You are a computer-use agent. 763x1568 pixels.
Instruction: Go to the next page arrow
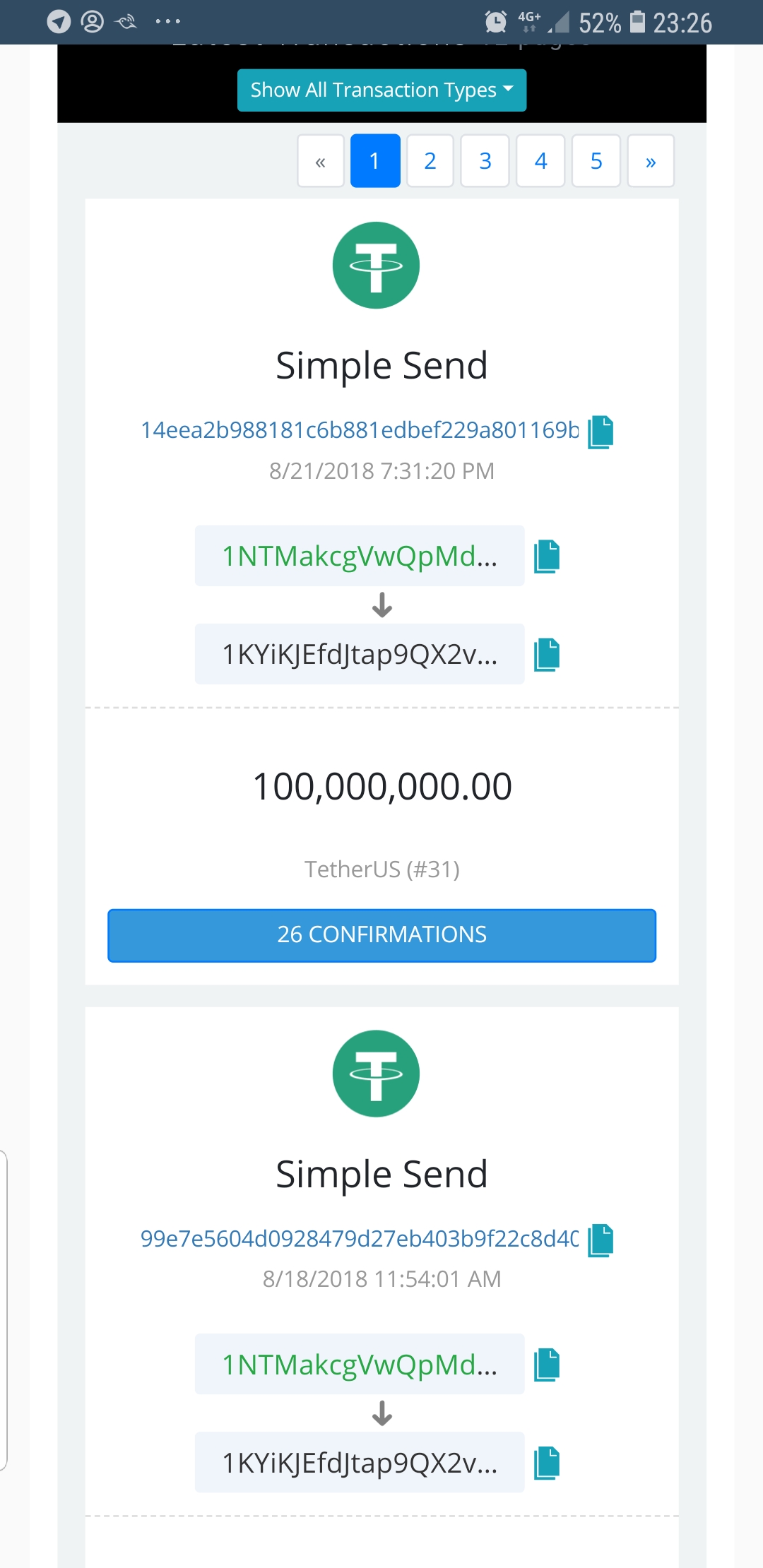(651, 161)
